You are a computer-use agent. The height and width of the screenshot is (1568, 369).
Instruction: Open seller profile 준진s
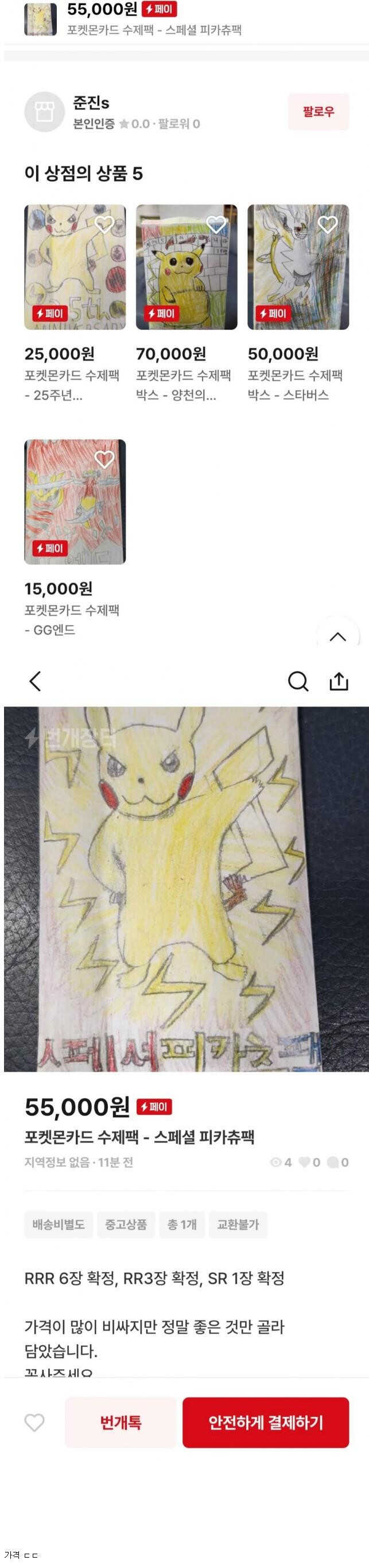click(x=91, y=103)
